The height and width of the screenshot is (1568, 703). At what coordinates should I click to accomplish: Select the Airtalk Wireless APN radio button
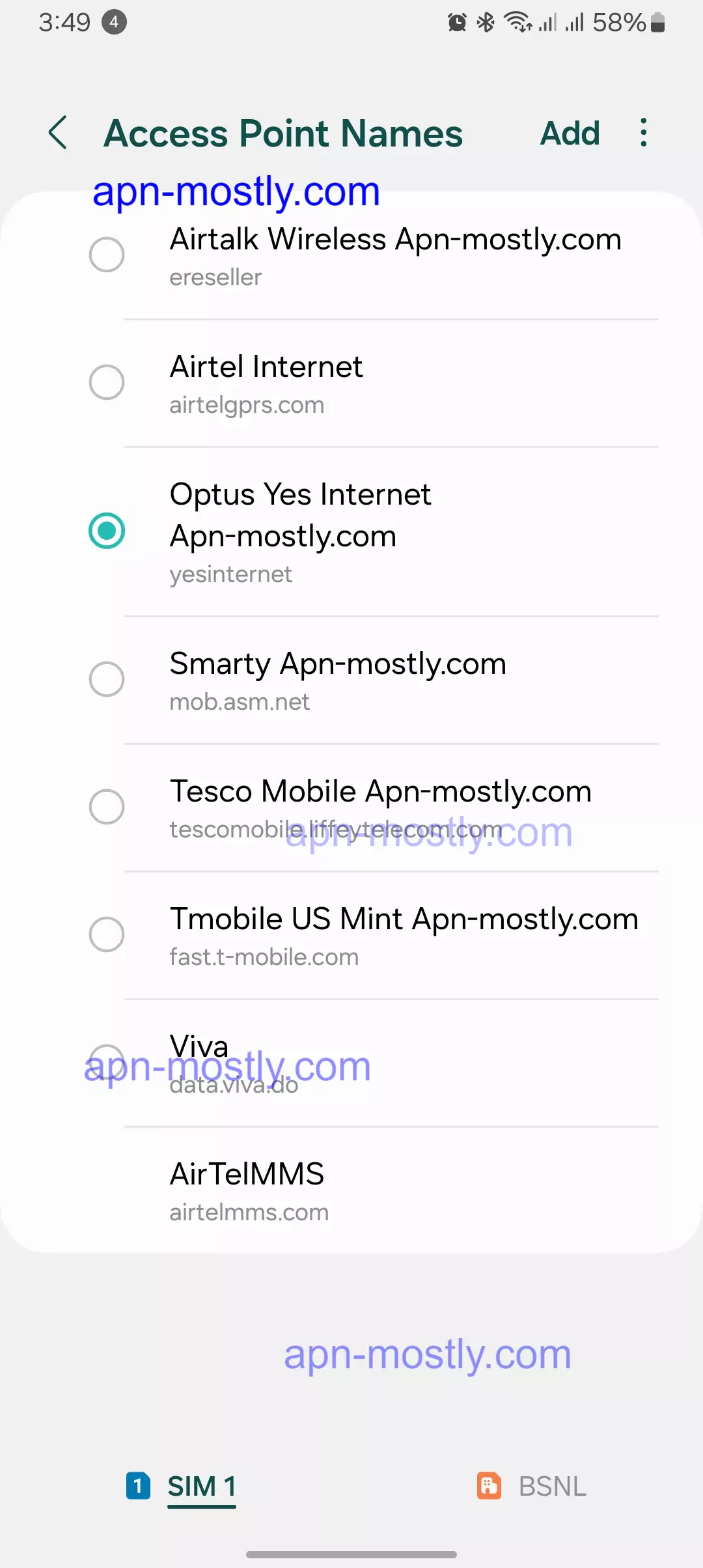pyautogui.click(x=107, y=255)
